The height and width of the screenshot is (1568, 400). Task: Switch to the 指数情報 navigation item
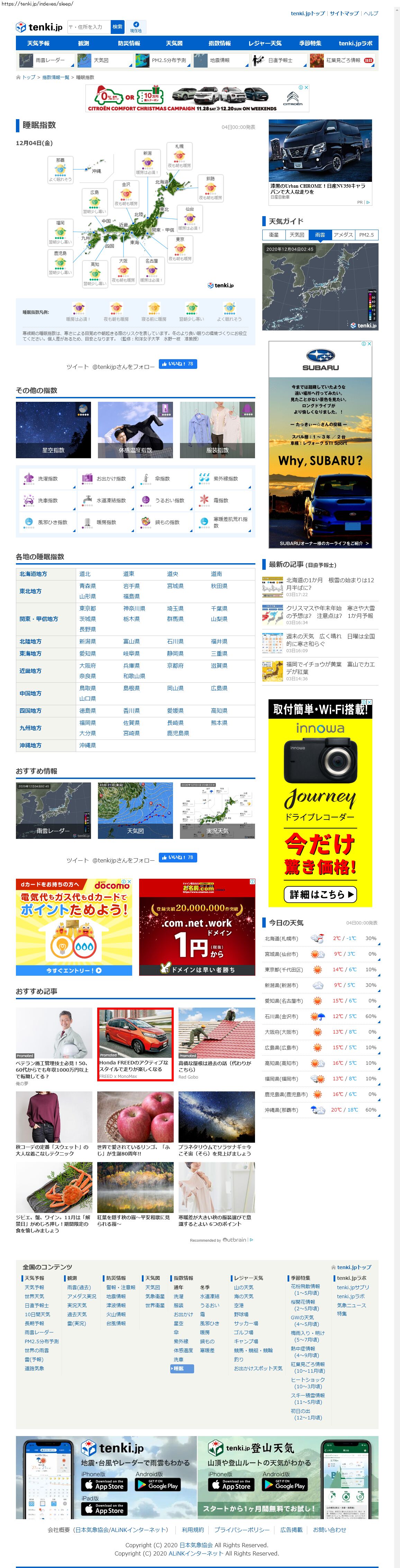pos(219,43)
